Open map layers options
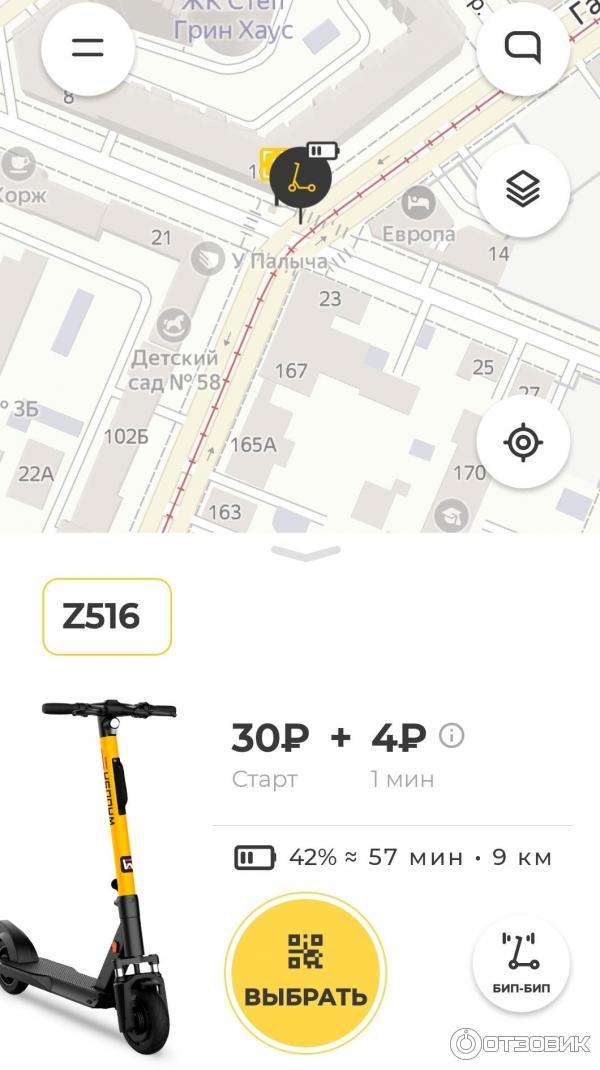 523,189
